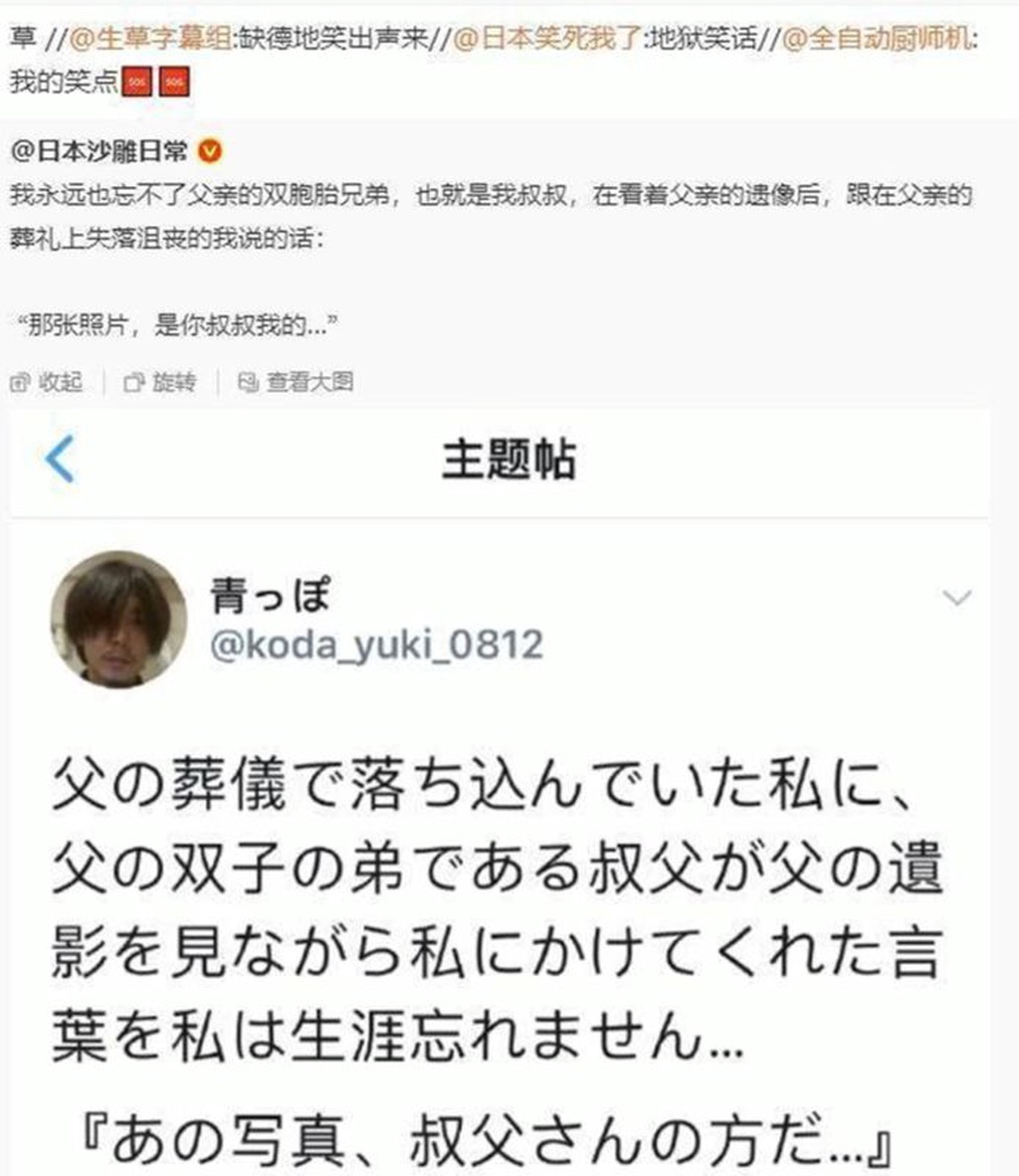Collapse the image with 收起
Viewport: 1019px width, 1176px height.
pyautogui.click(x=47, y=382)
